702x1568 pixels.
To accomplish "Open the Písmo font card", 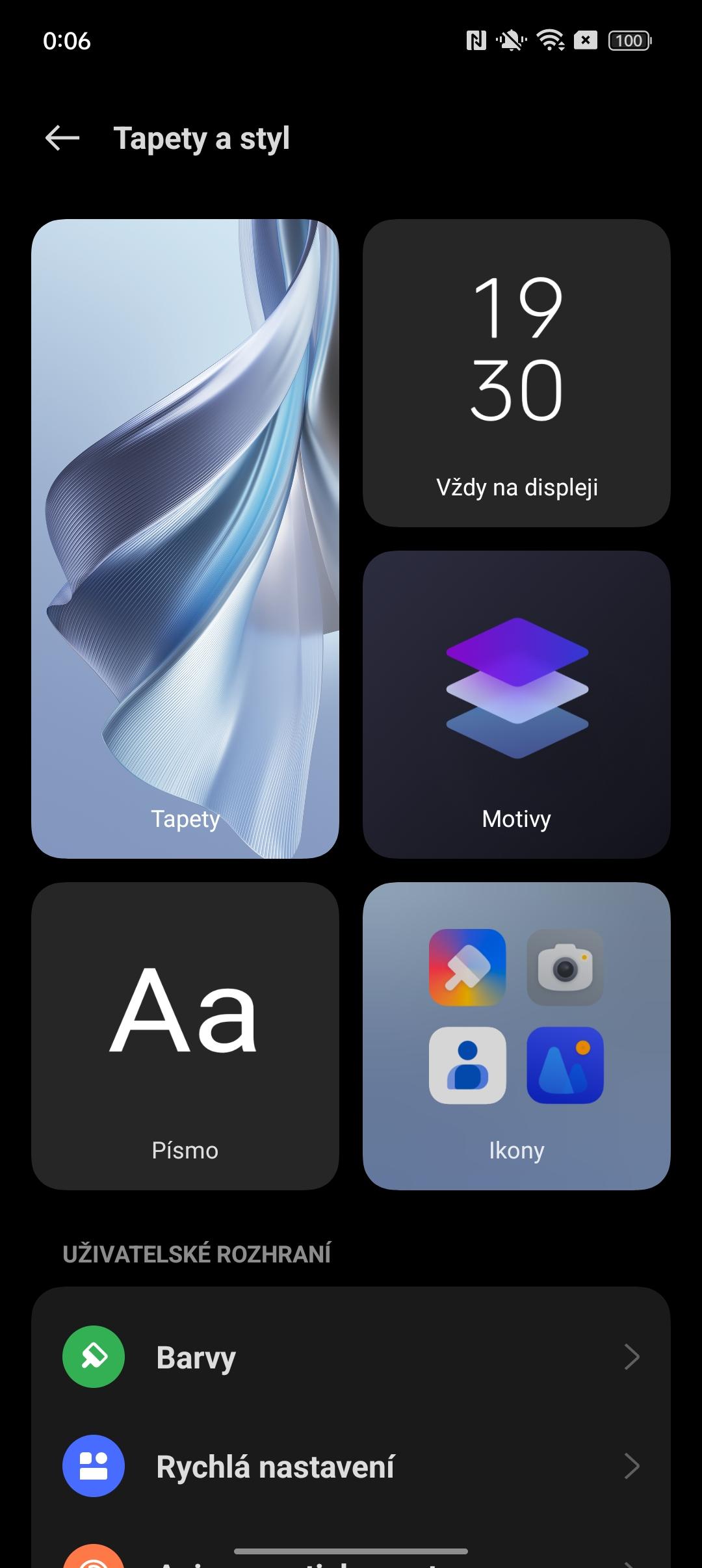I will (x=185, y=1036).
